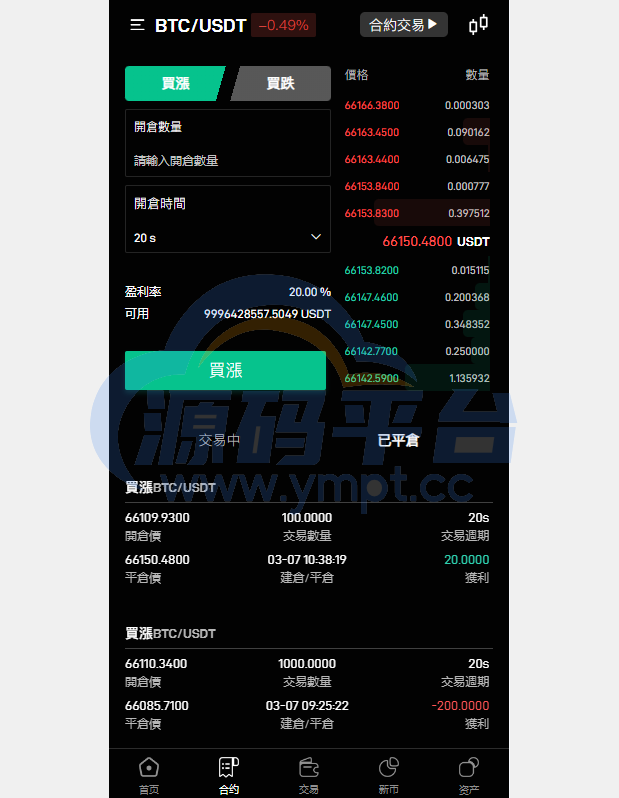The height and width of the screenshot is (798, 619).
Task: Open the 交易 bottom tab
Action: [309, 774]
